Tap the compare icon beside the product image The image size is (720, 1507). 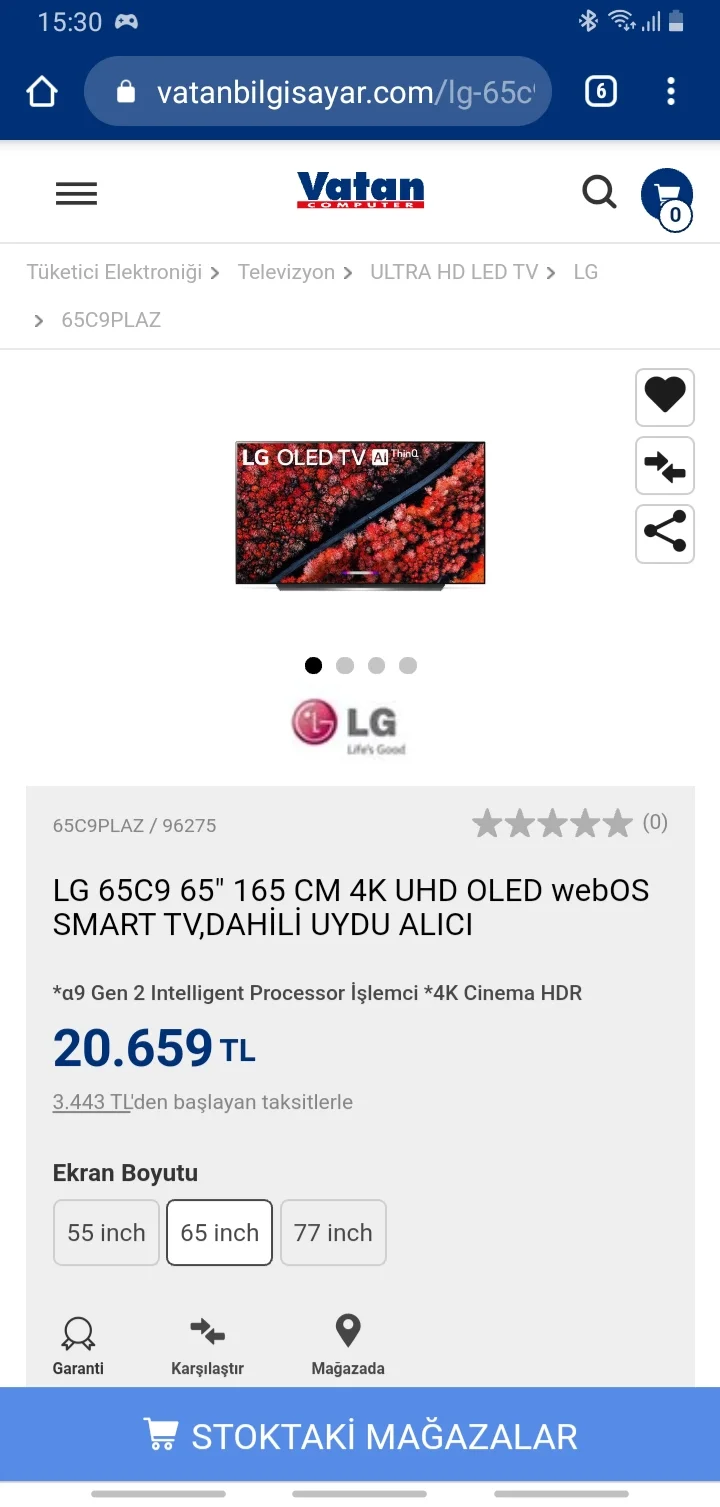(665, 466)
